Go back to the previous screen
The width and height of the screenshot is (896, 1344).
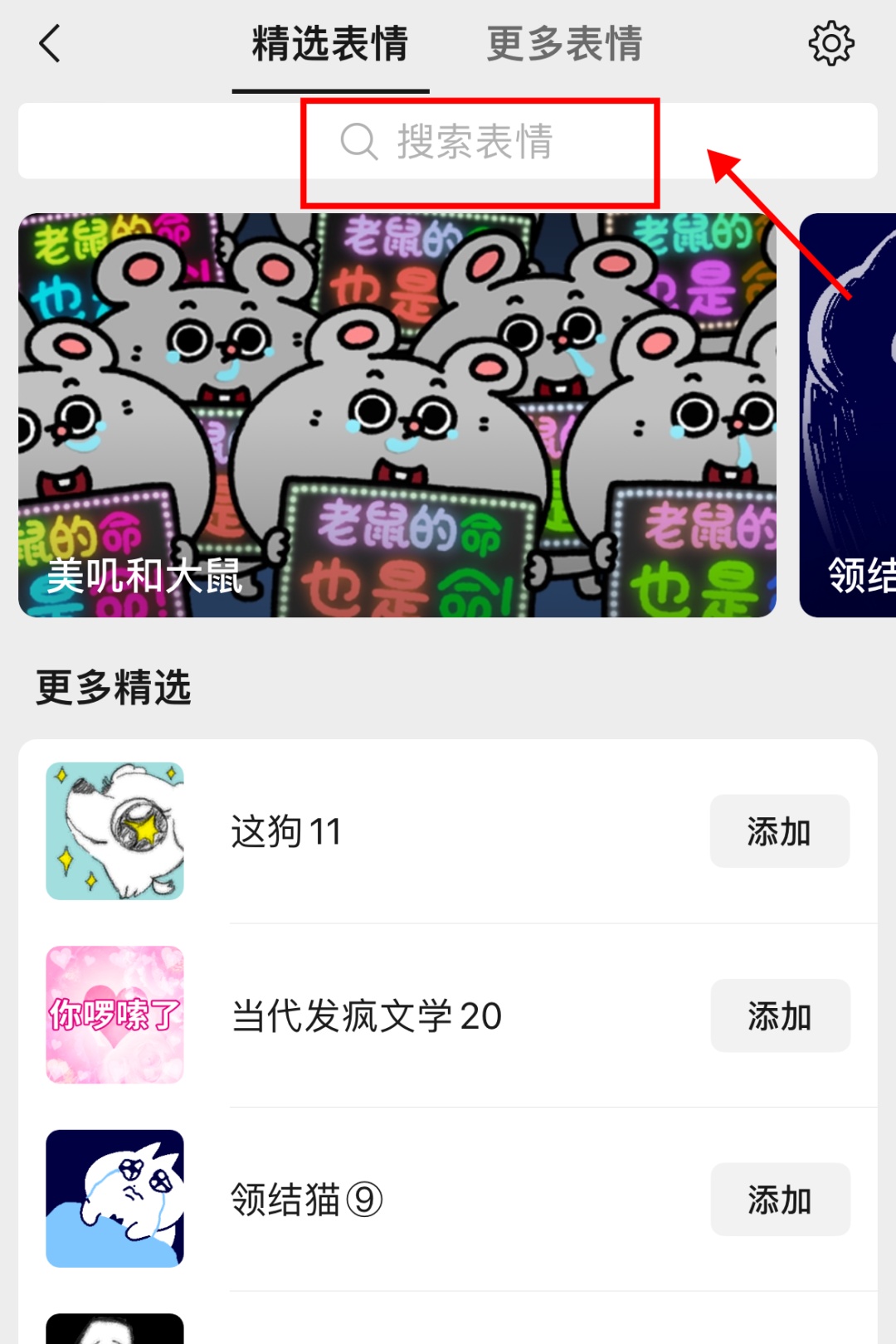50,44
